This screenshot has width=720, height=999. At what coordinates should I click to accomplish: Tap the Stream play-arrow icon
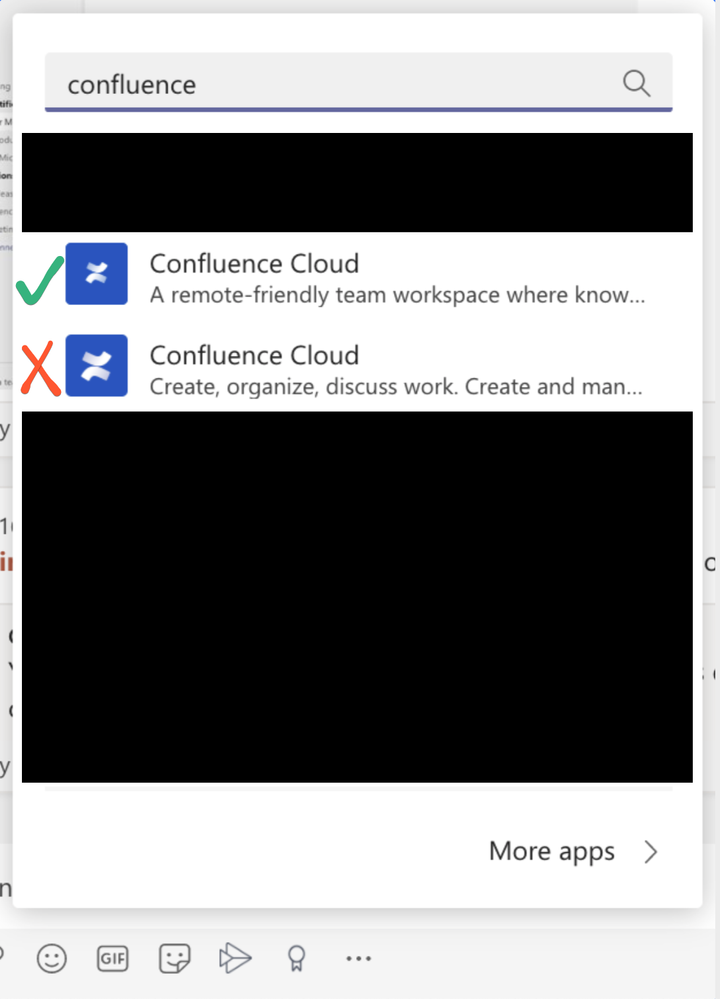pos(235,959)
